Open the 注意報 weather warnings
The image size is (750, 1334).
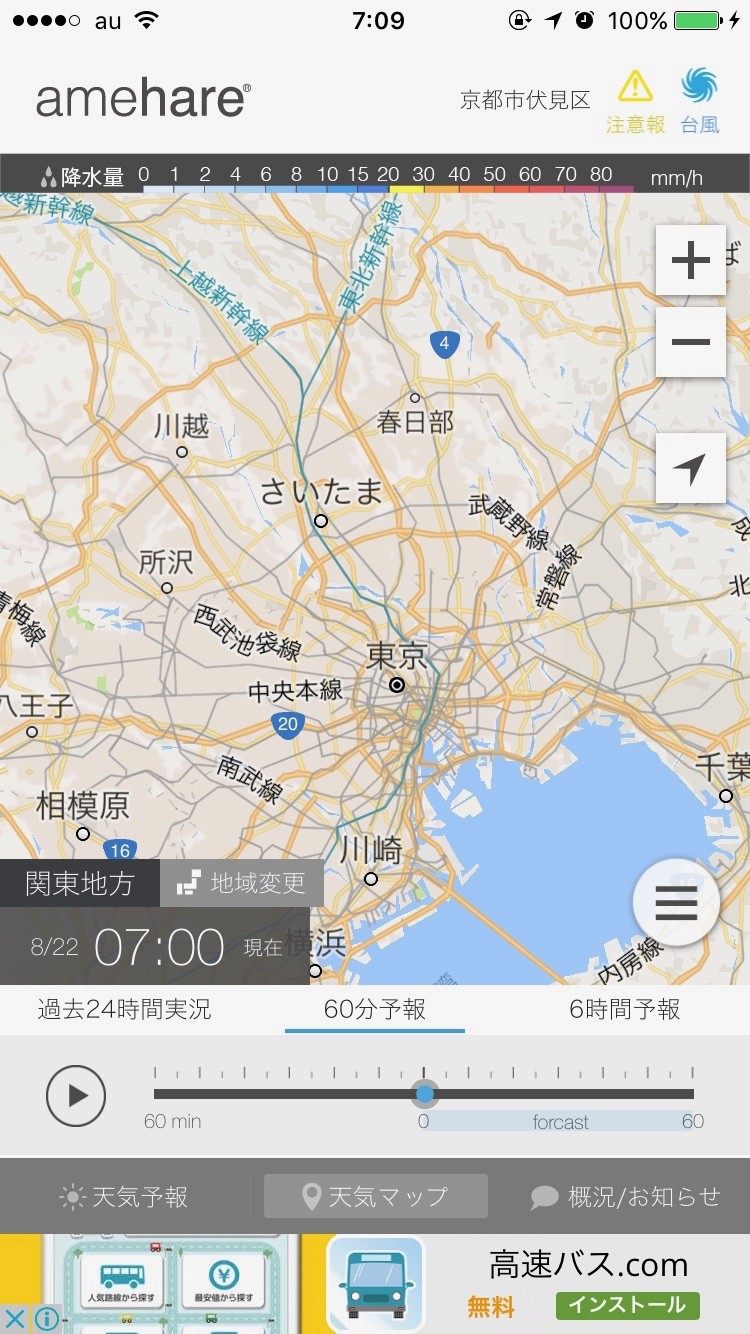point(635,101)
